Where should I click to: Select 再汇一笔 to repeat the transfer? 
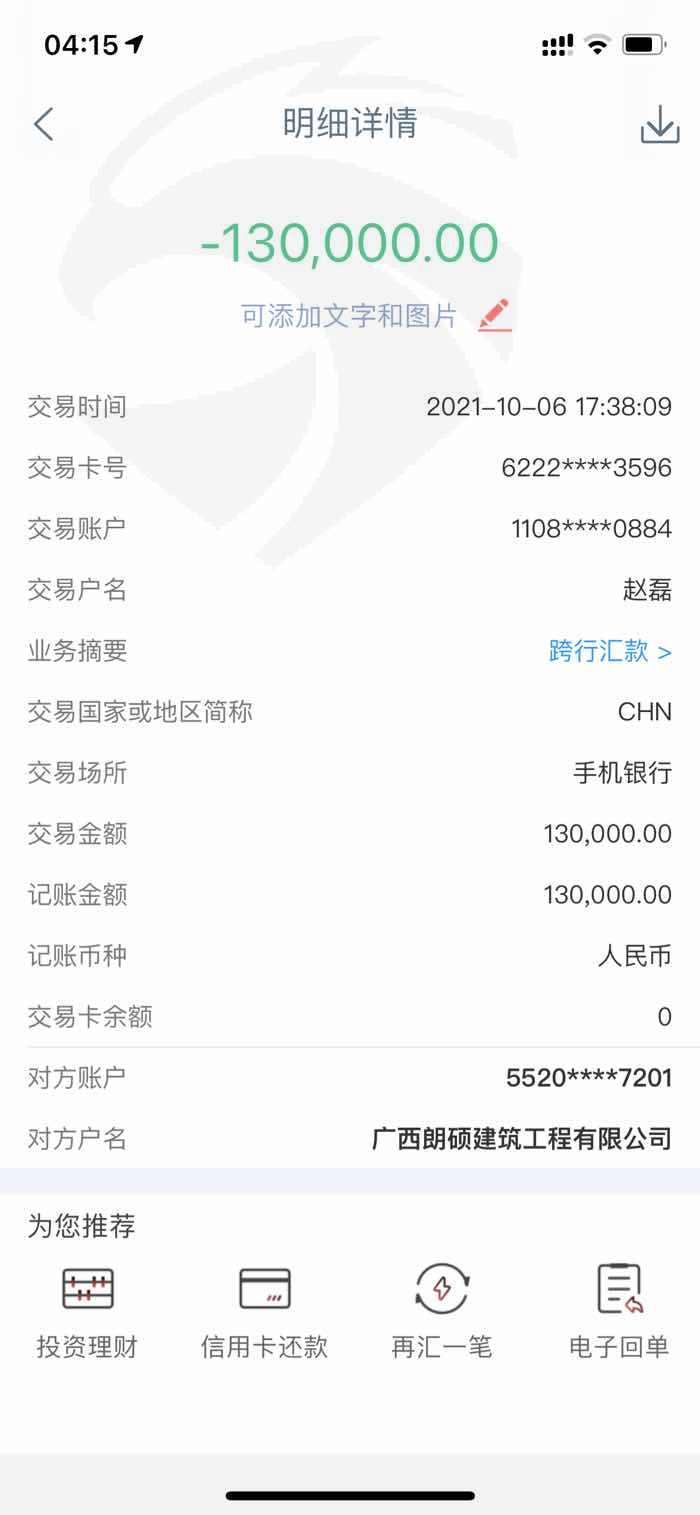pyautogui.click(x=442, y=1311)
